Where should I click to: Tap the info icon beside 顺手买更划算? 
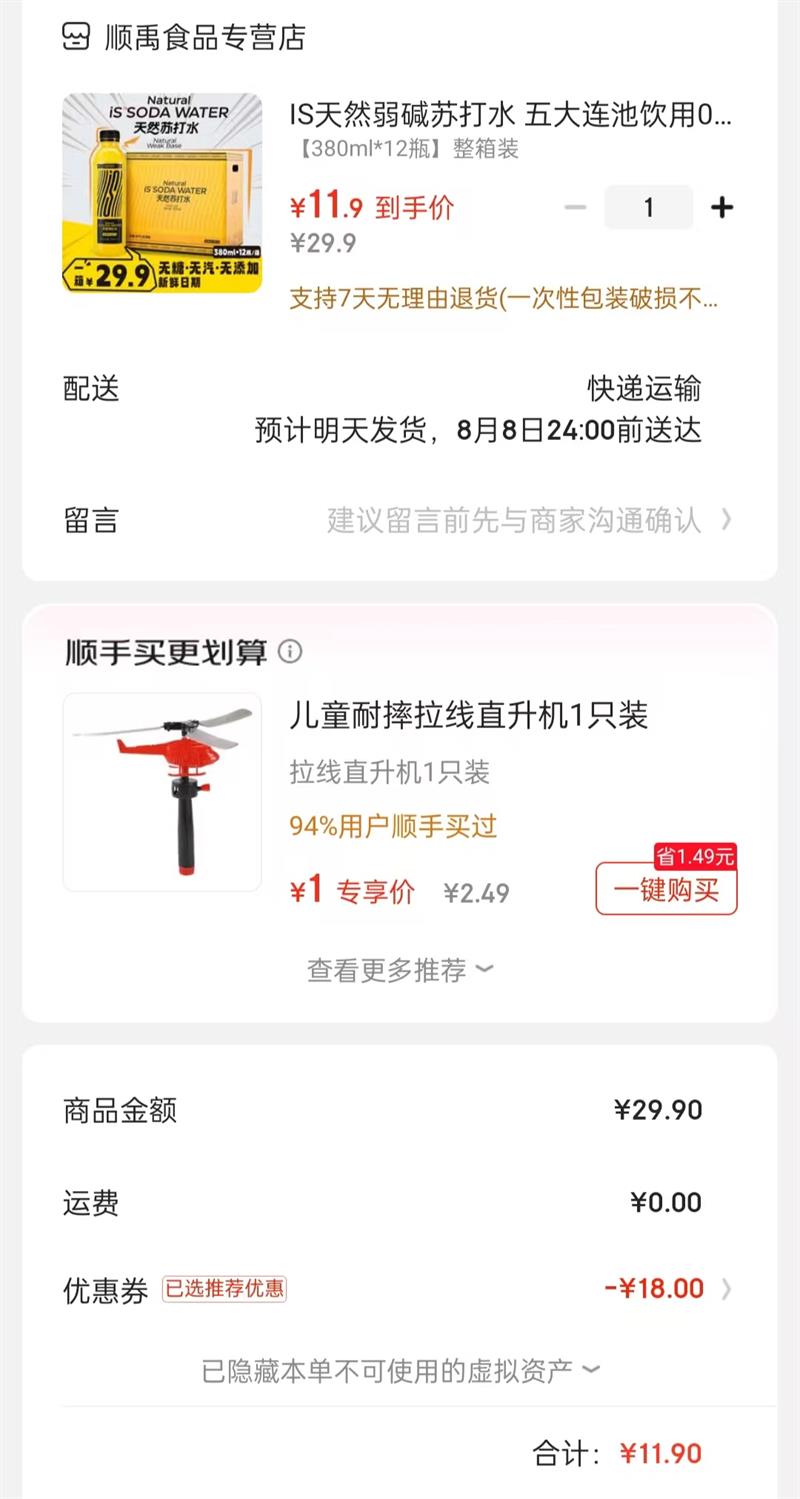[x=290, y=652]
